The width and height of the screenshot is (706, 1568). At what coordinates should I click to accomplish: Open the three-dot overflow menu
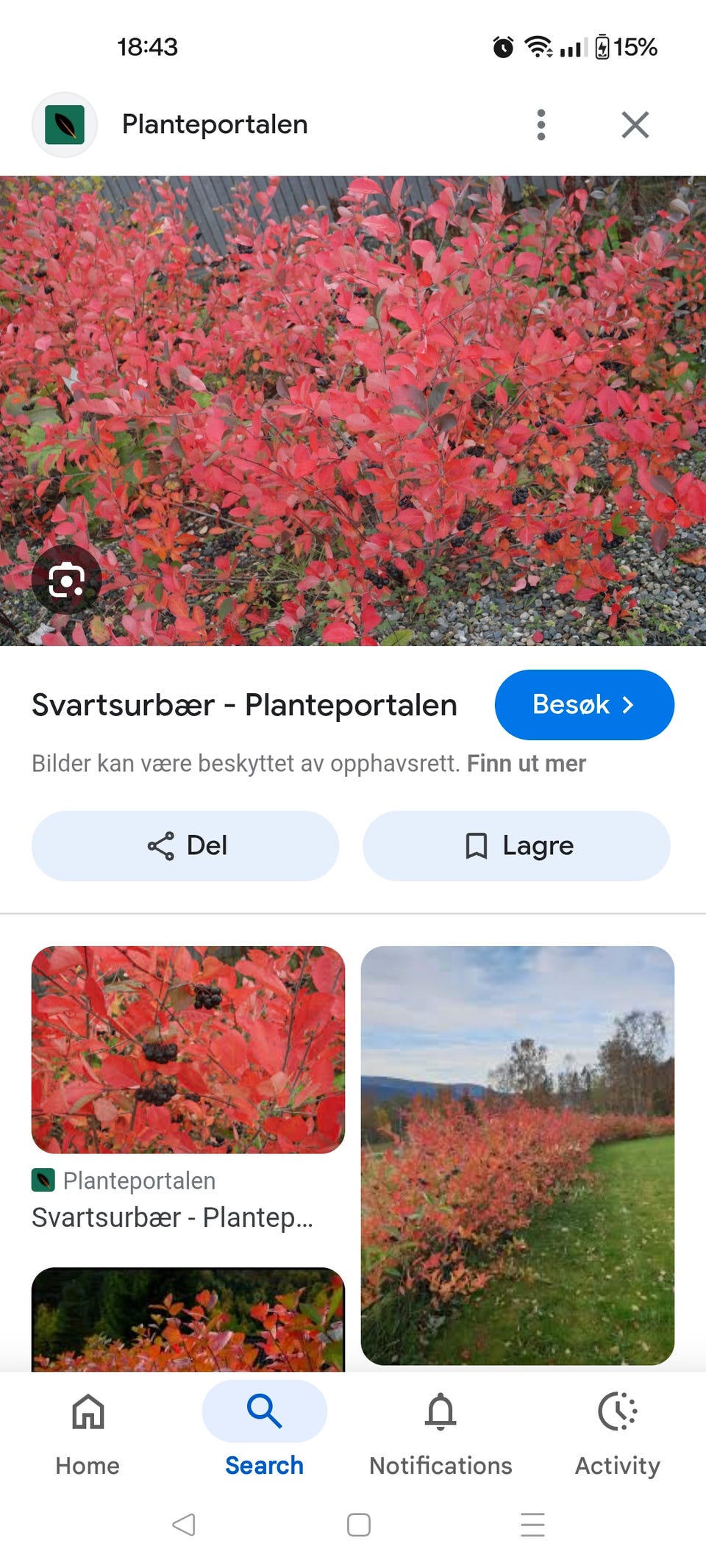click(x=541, y=124)
